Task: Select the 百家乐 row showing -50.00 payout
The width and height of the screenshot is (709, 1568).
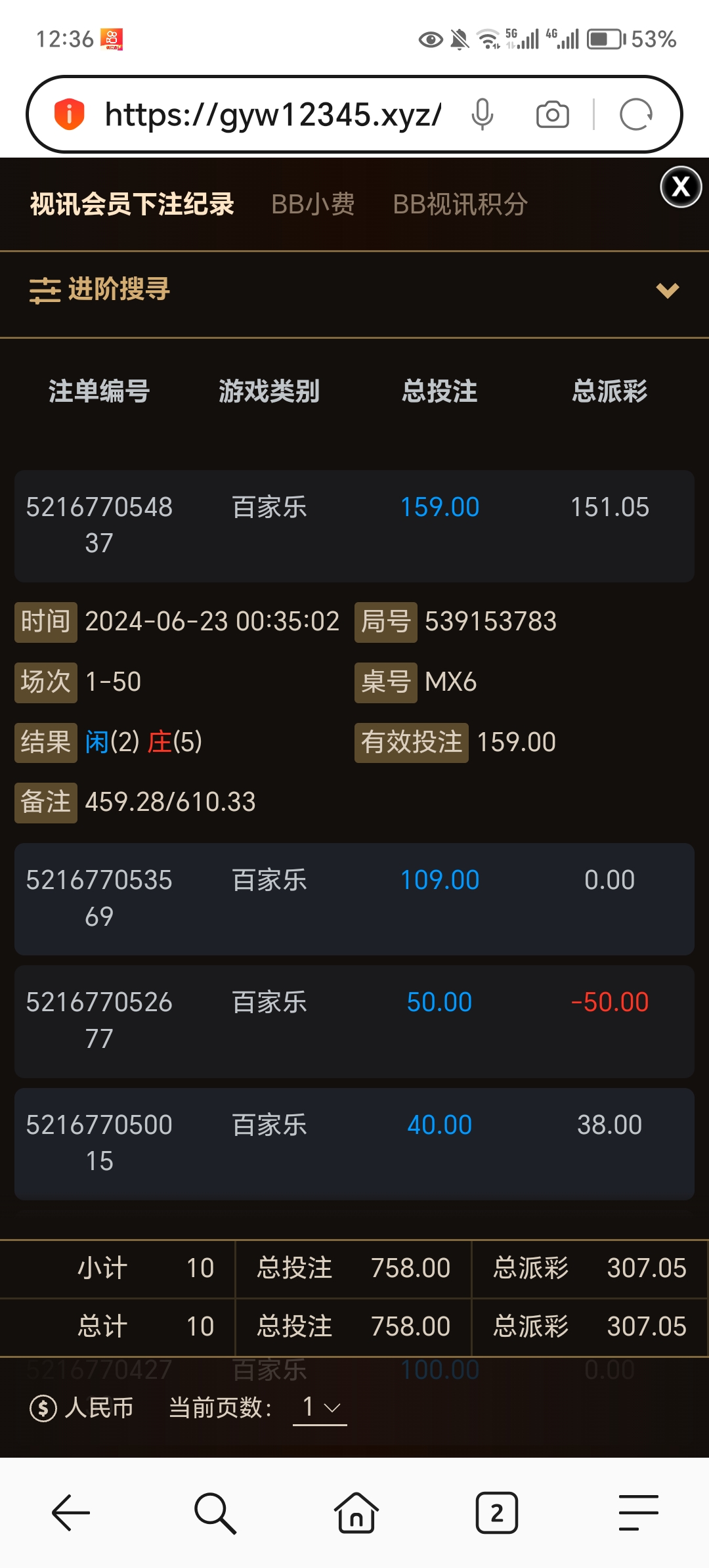Action: coord(354,1021)
